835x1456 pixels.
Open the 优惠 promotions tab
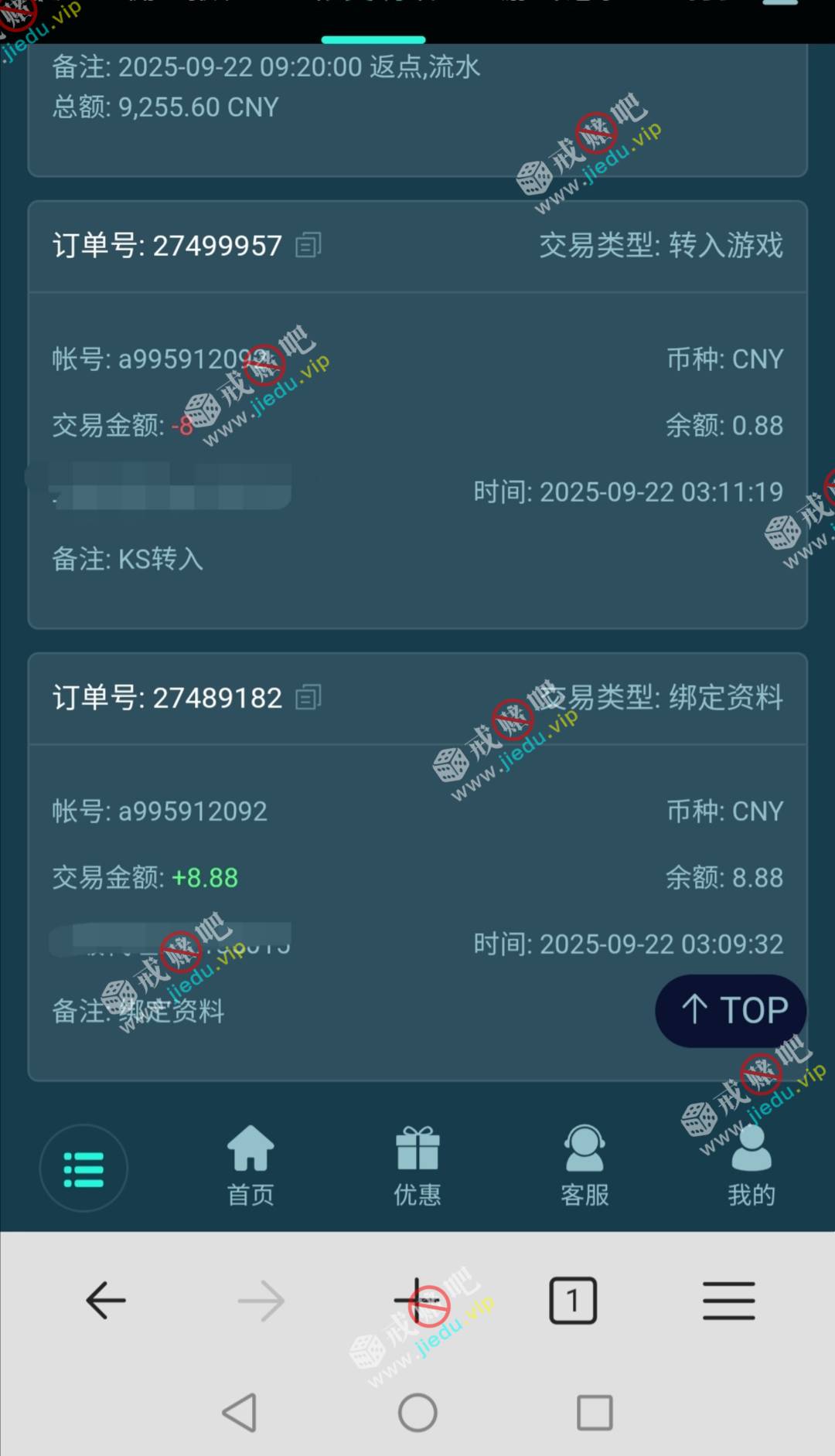417,1166
